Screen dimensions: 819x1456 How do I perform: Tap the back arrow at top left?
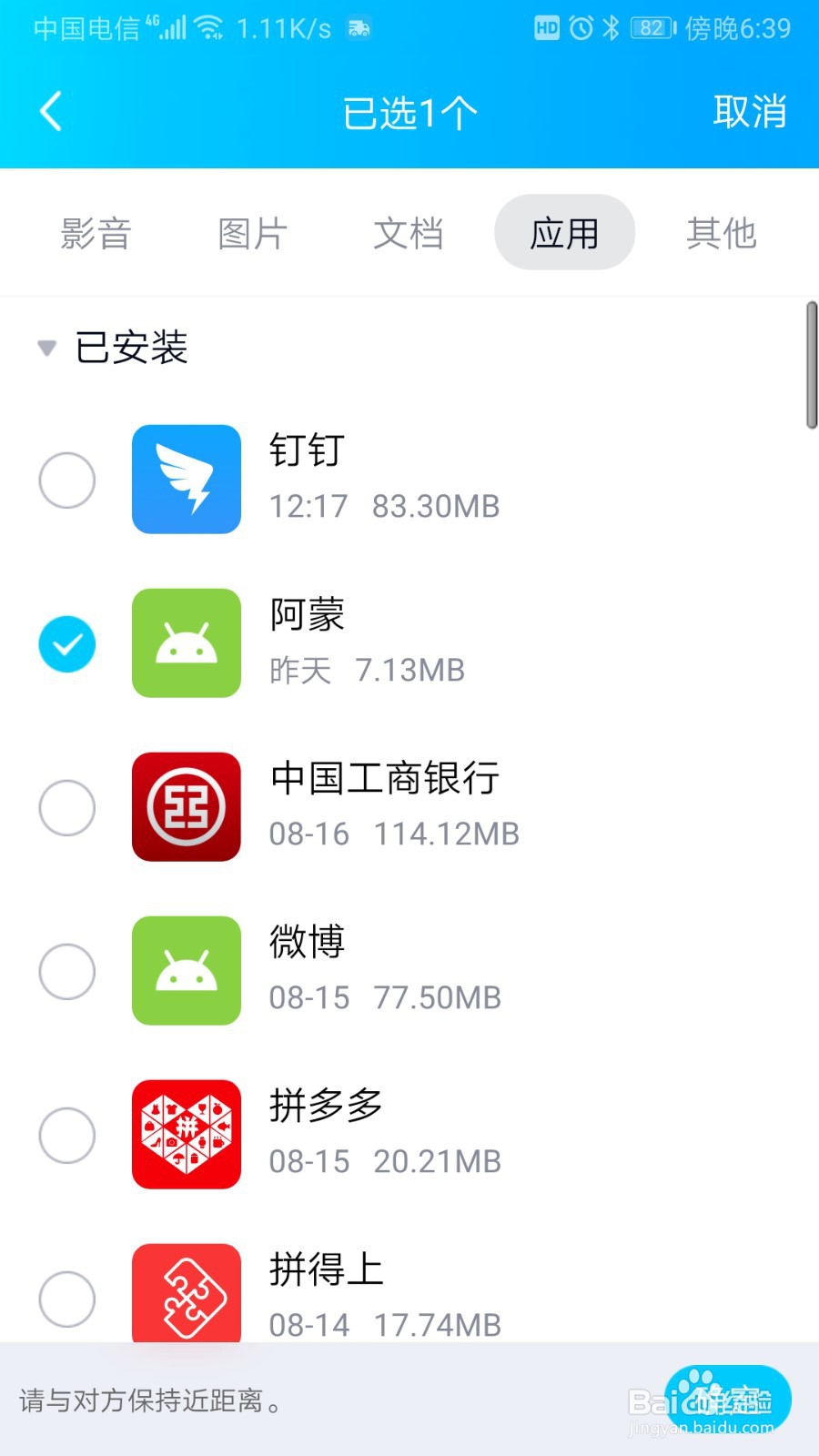point(50,111)
